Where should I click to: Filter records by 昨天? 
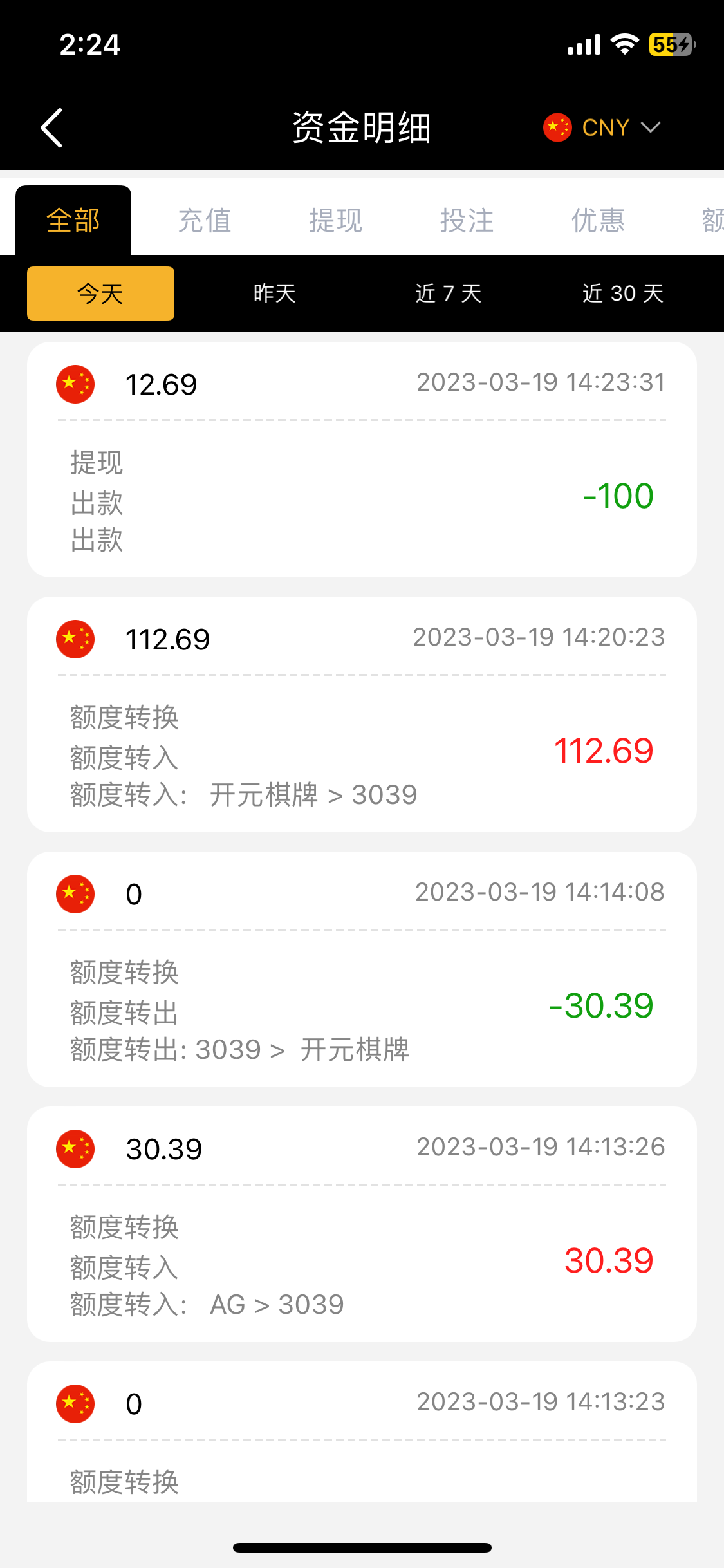(275, 294)
